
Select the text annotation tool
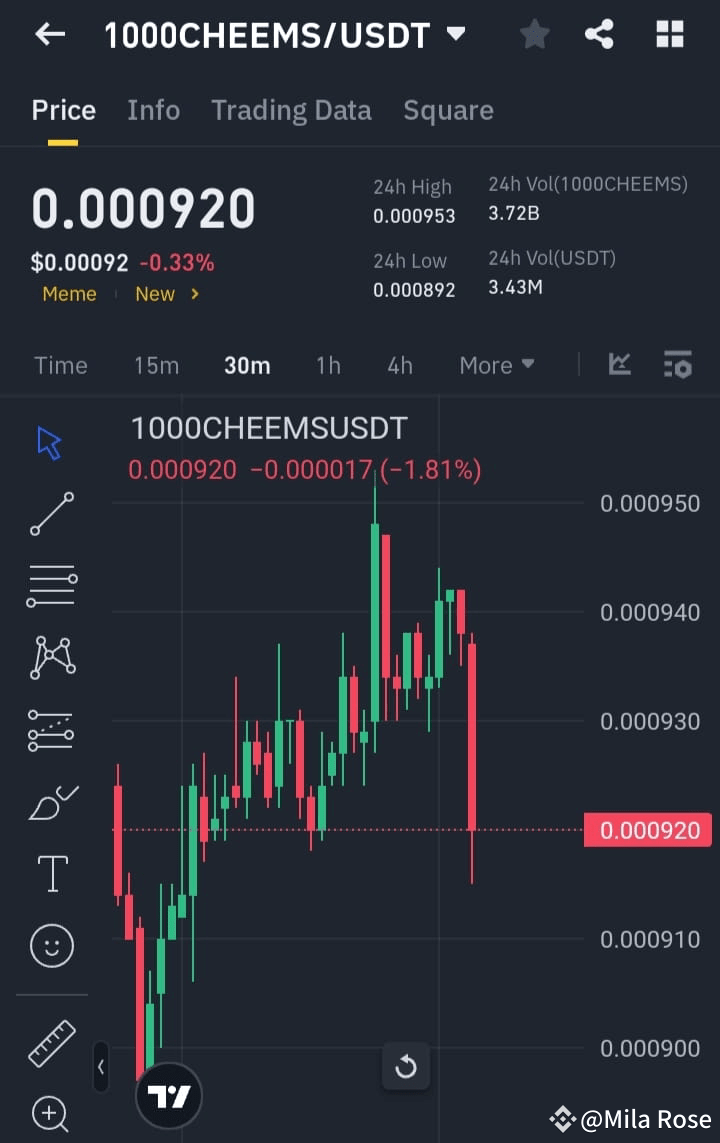coord(50,873)
